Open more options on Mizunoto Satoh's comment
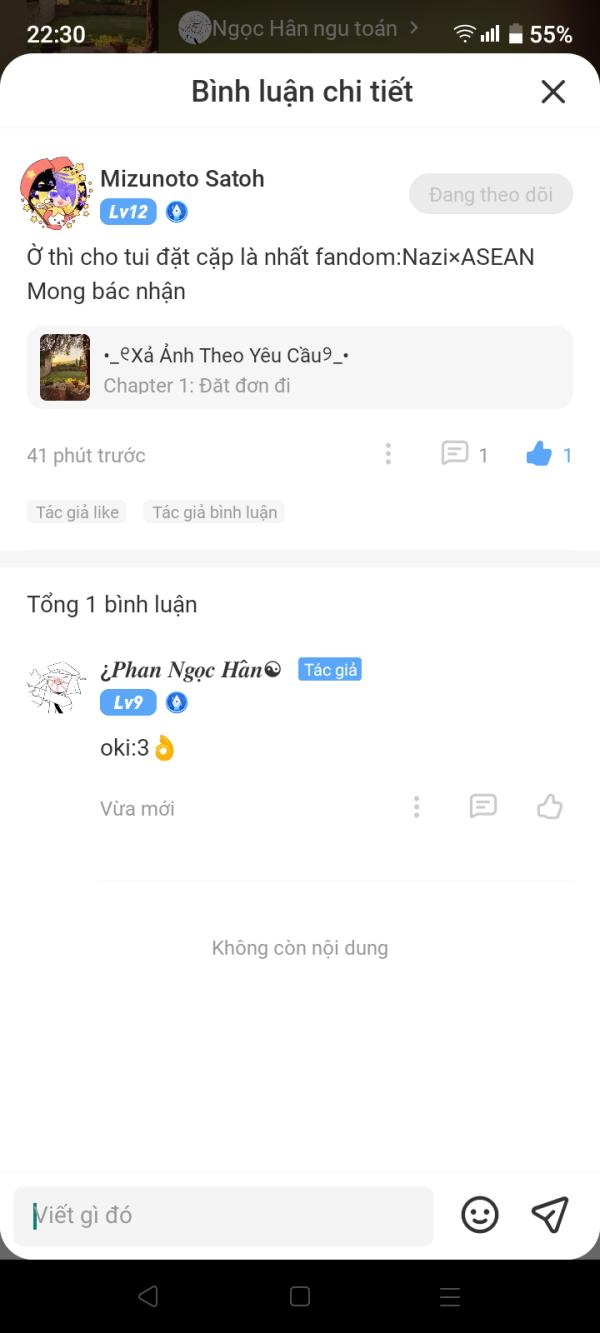Image resolution: width=600 pixels, height=1333 pixels. pyautogui.click(x=388, y=454)
